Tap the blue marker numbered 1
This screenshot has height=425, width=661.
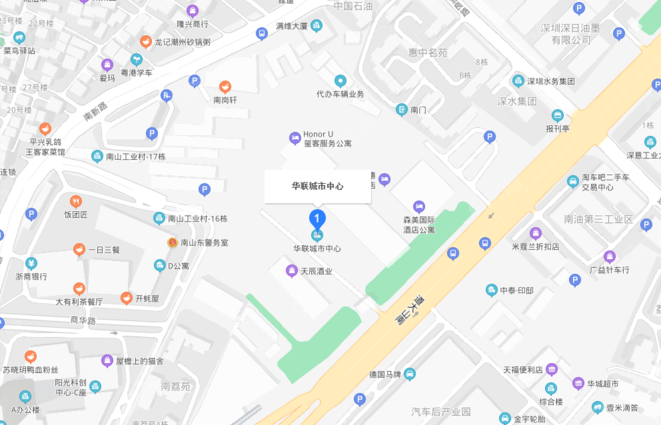click(317, 218)
